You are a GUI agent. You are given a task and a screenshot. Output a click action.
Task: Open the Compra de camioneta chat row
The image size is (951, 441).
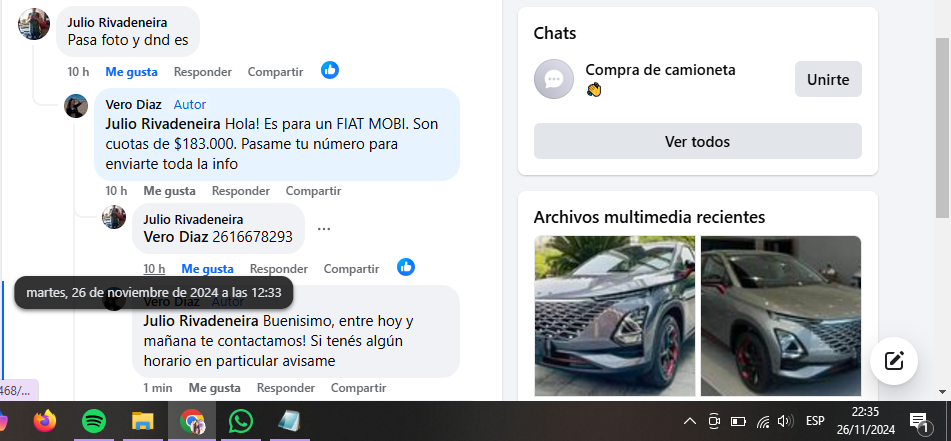pyautogui.click(x=660, y=79)
